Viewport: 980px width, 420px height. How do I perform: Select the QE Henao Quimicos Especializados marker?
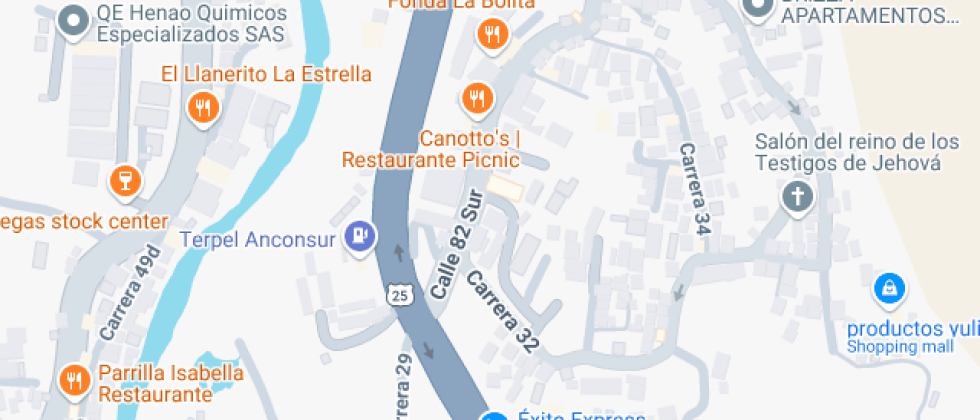click(72, 20)
